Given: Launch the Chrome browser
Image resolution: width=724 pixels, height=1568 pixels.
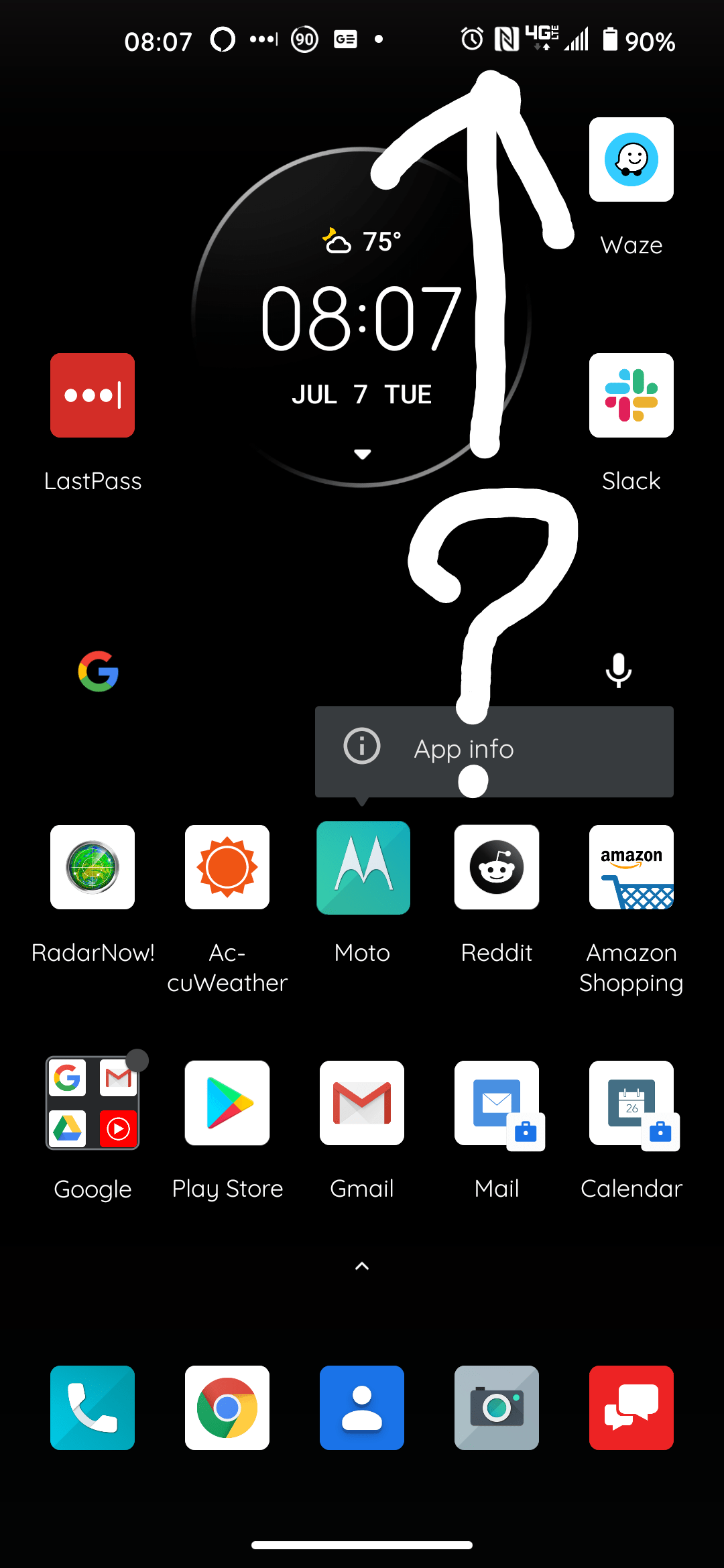Looking at the screenshot, I should 227,1408.
